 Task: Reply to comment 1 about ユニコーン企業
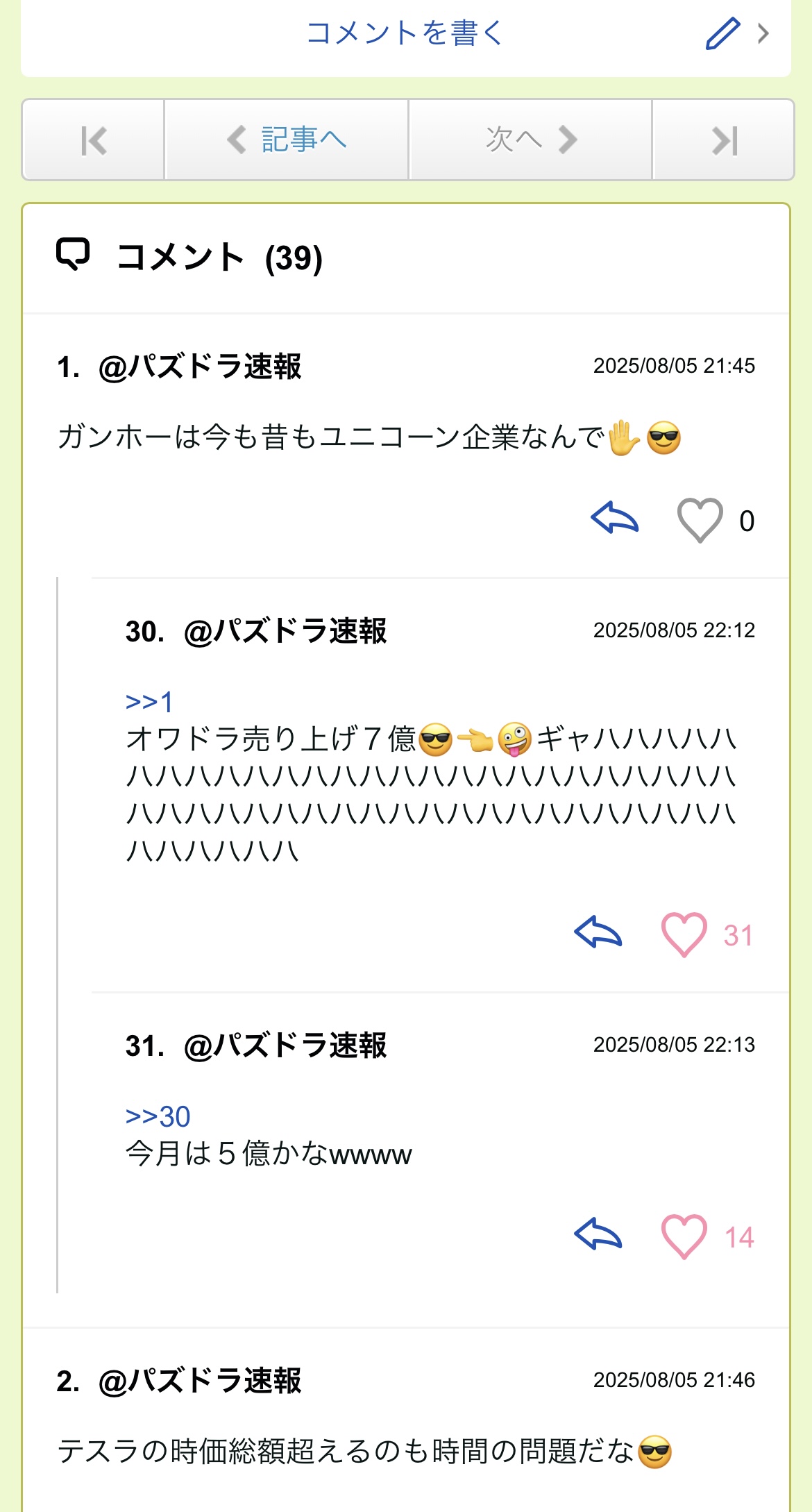point(615,519)
